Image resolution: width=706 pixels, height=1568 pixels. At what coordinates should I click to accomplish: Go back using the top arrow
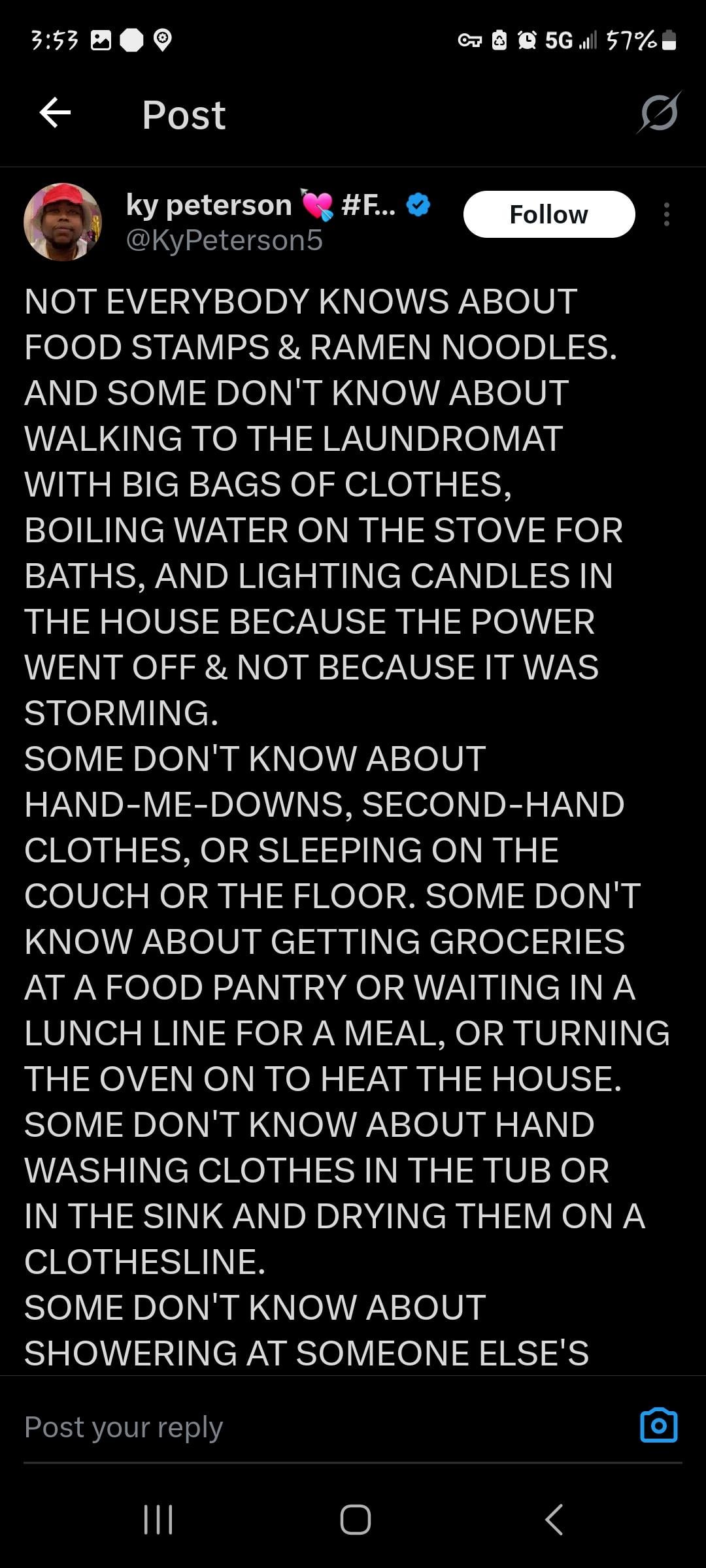(x=55, y=114)
